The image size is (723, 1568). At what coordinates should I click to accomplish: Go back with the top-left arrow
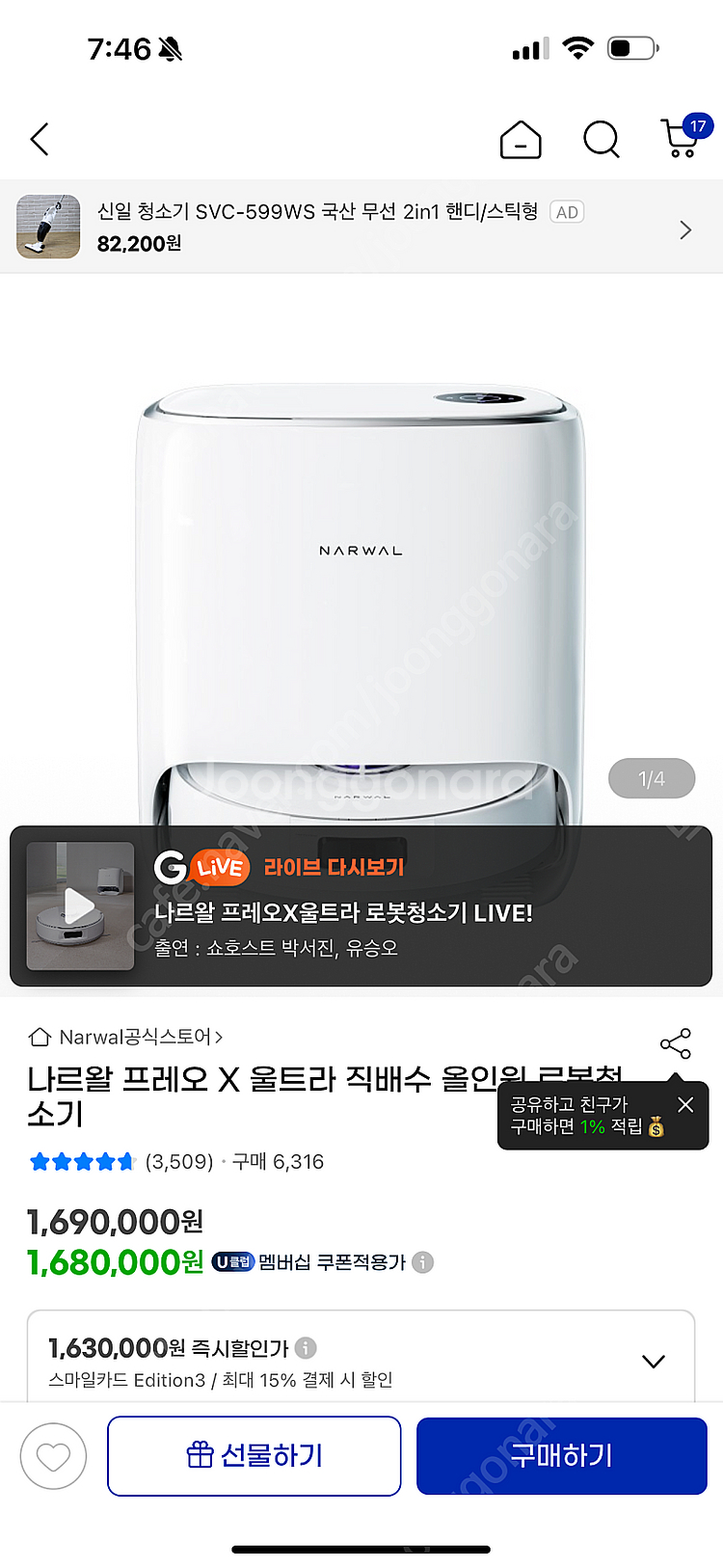[40, 140]
